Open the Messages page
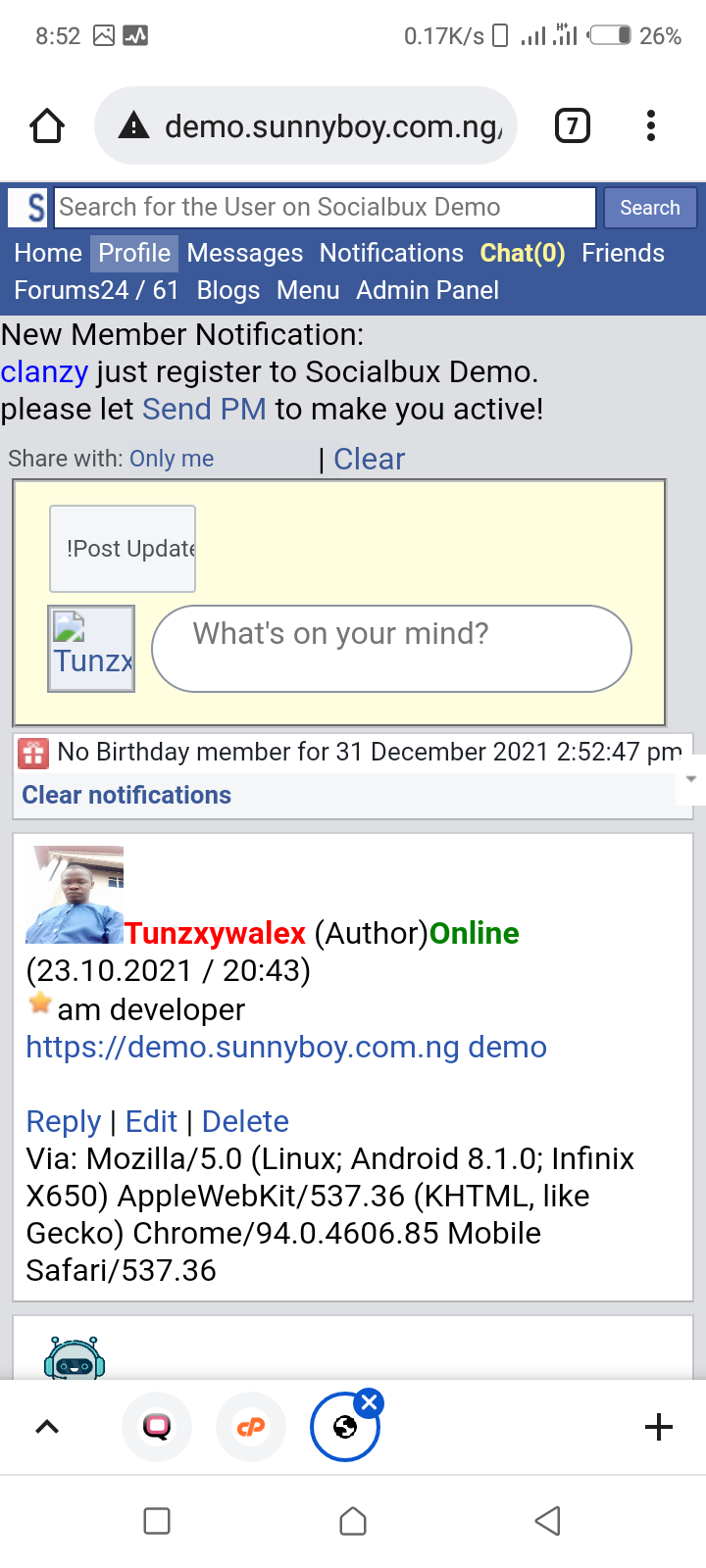 pyautogui.click(x=244, y=253)
